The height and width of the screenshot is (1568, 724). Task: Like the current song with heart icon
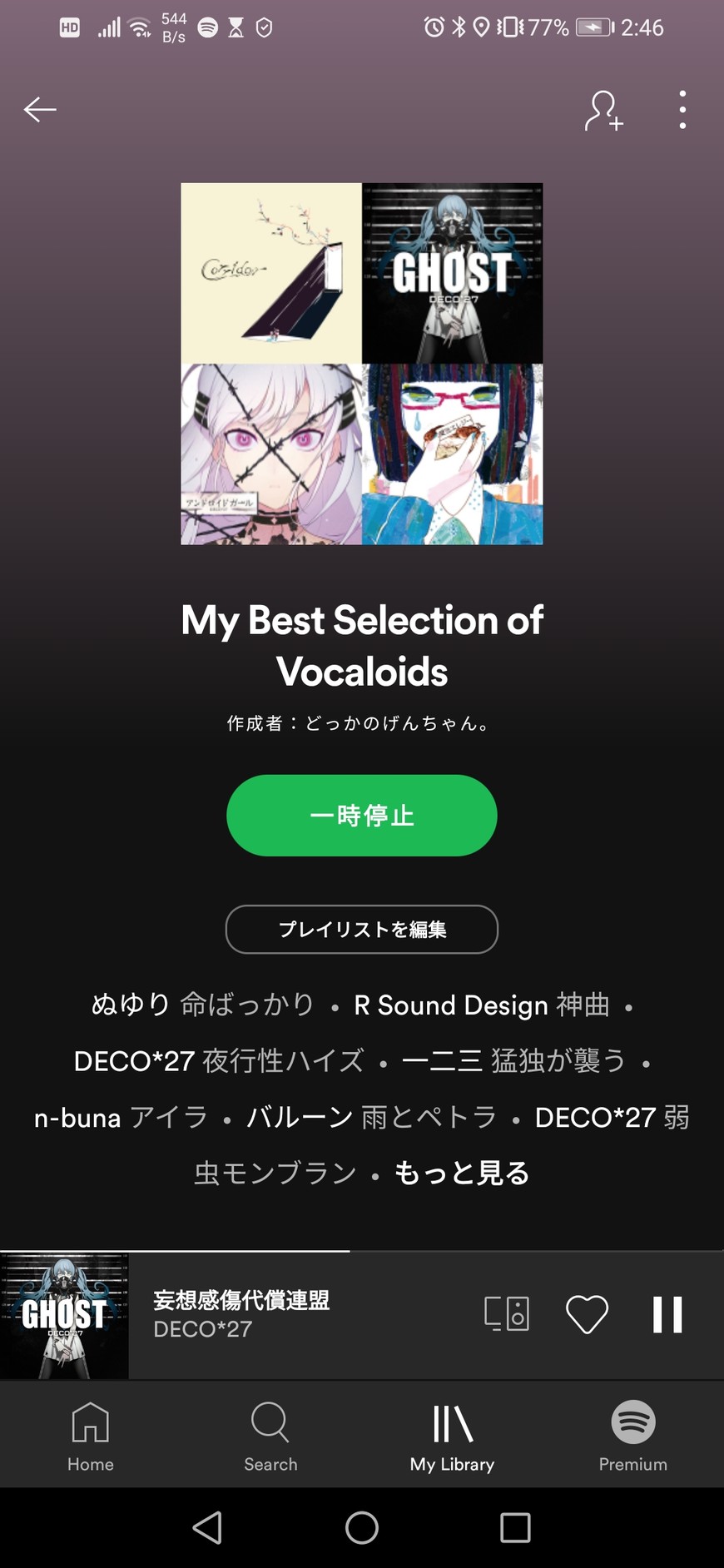click(587, 1314)
